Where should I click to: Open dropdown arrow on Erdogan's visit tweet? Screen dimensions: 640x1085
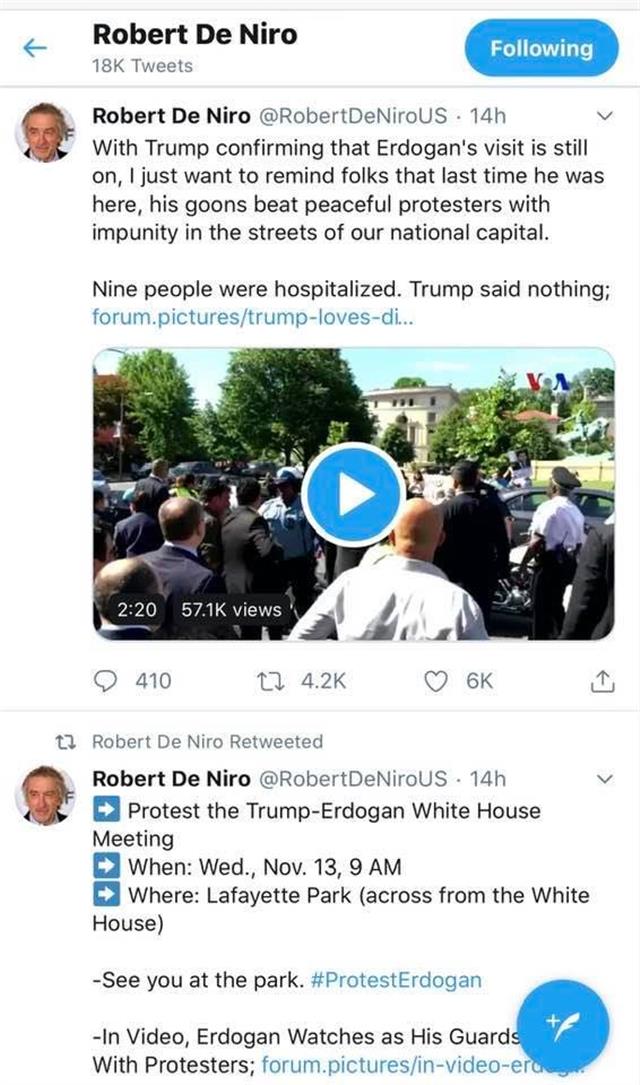coord(603,117)
